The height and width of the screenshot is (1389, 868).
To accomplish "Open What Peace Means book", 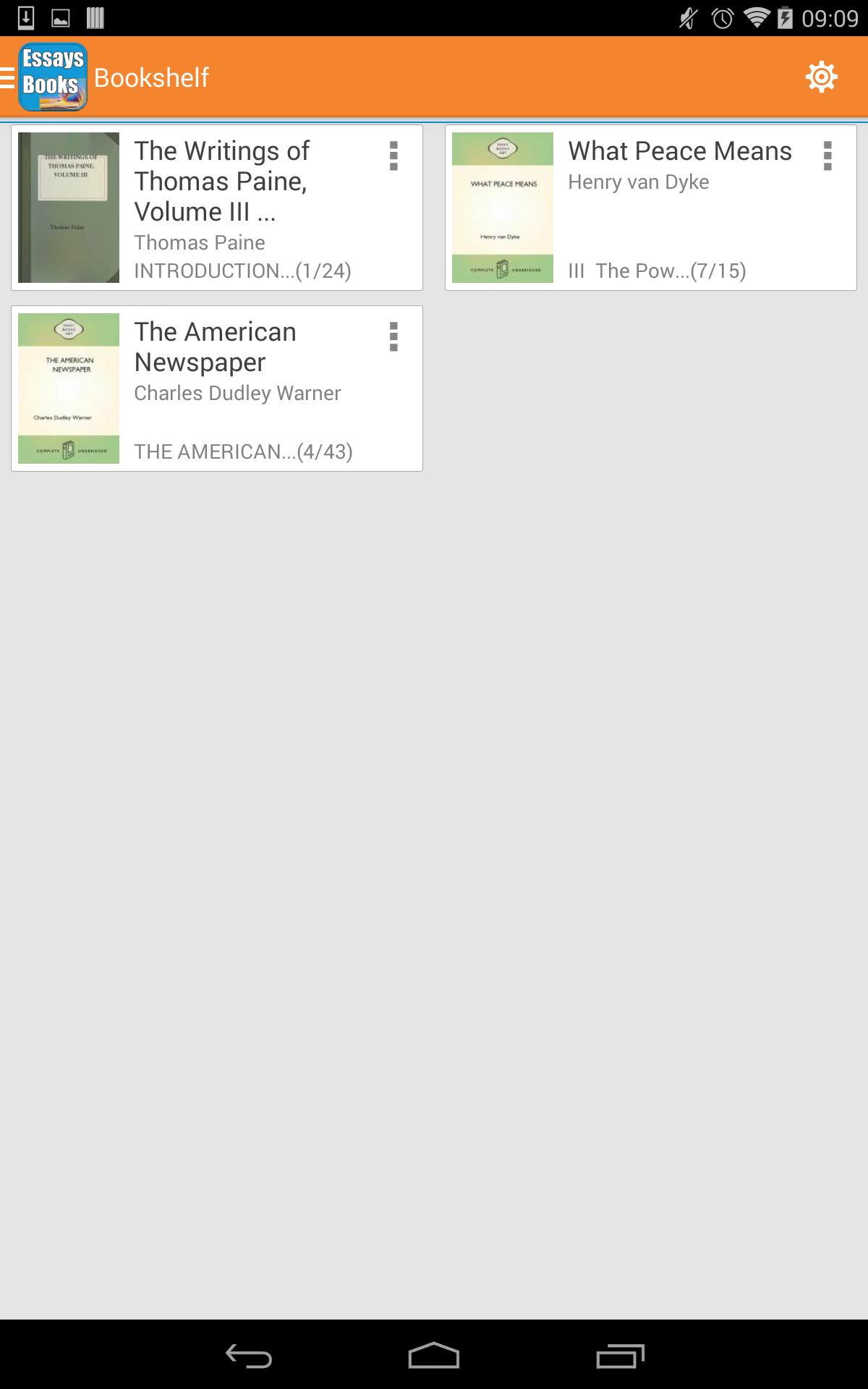I will point(651,208).
